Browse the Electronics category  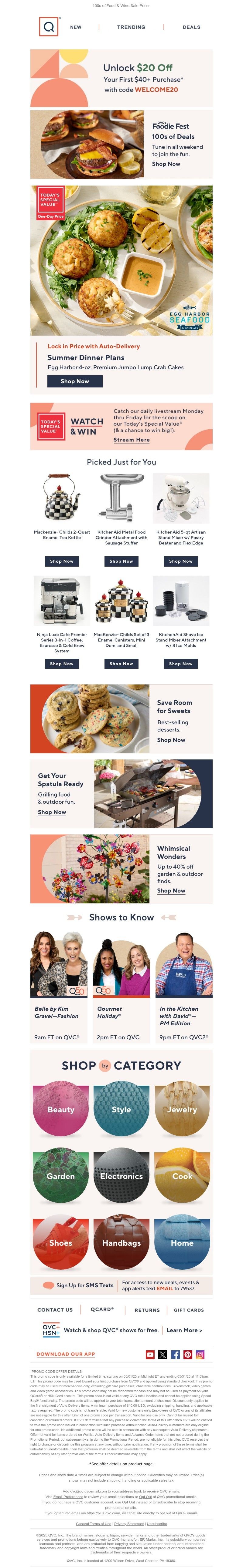click(x=121, y=1176)
